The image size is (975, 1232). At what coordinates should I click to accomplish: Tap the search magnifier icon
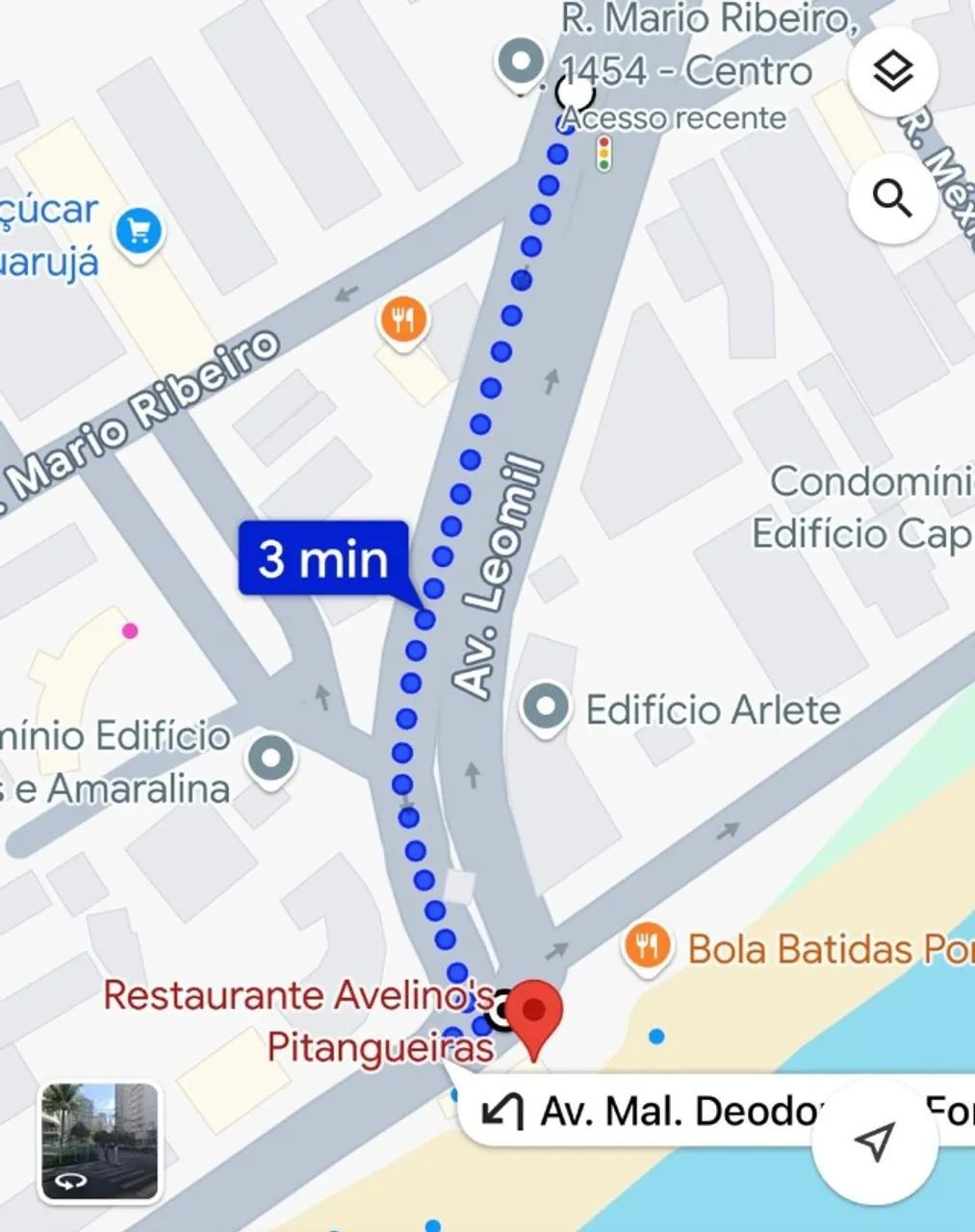[894, 199]
